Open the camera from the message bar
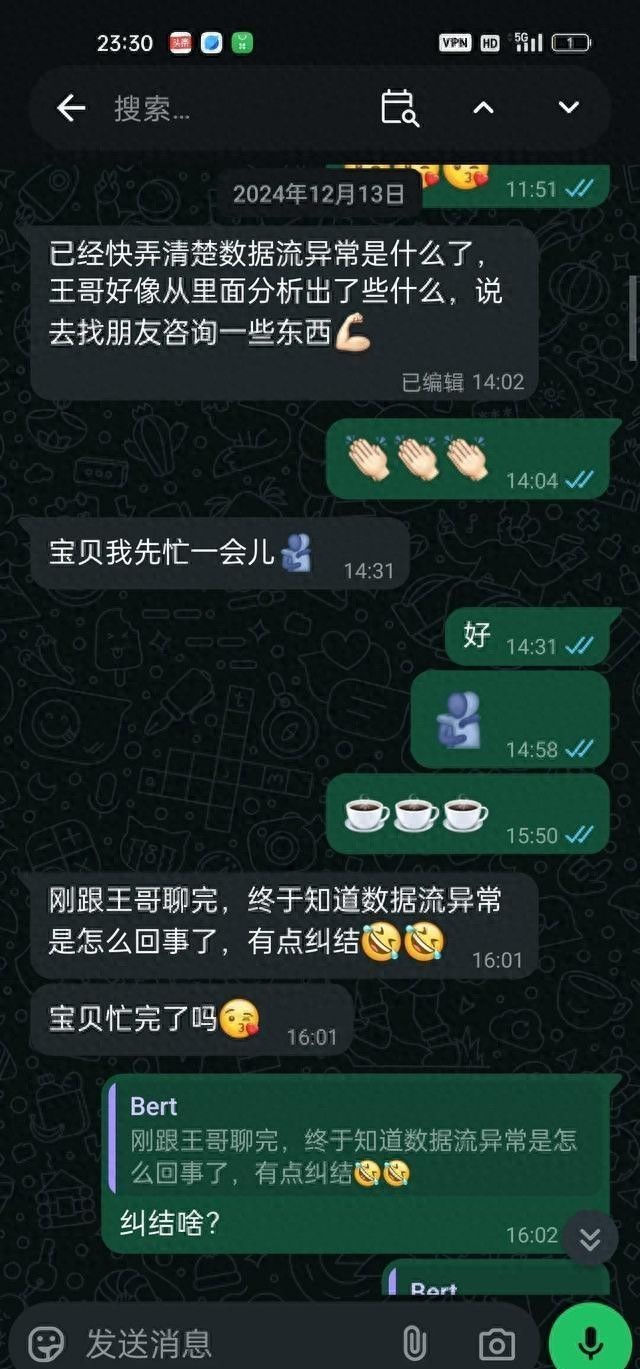Viewport: 640px width, 1369px height. (x=496, y=1343)
